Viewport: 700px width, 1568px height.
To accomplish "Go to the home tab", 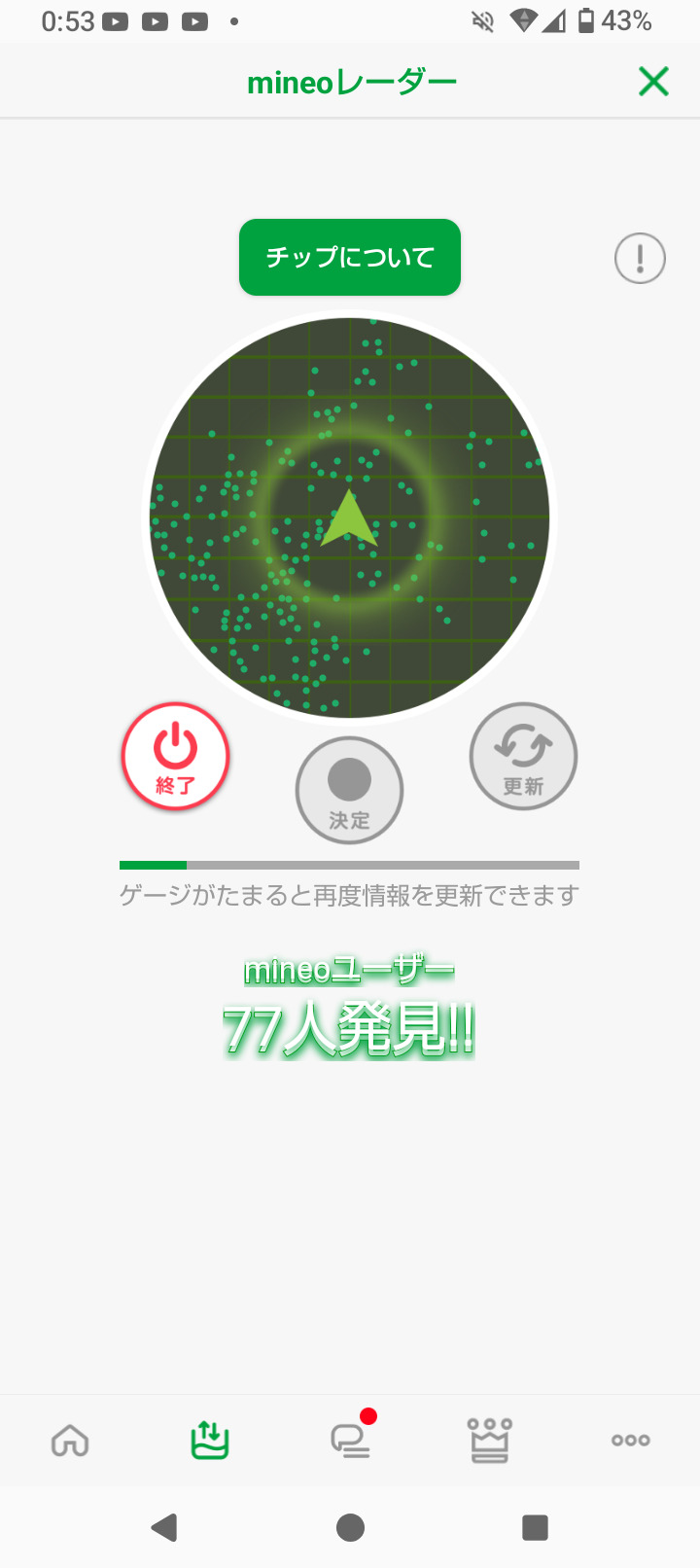I will 70,1440.
